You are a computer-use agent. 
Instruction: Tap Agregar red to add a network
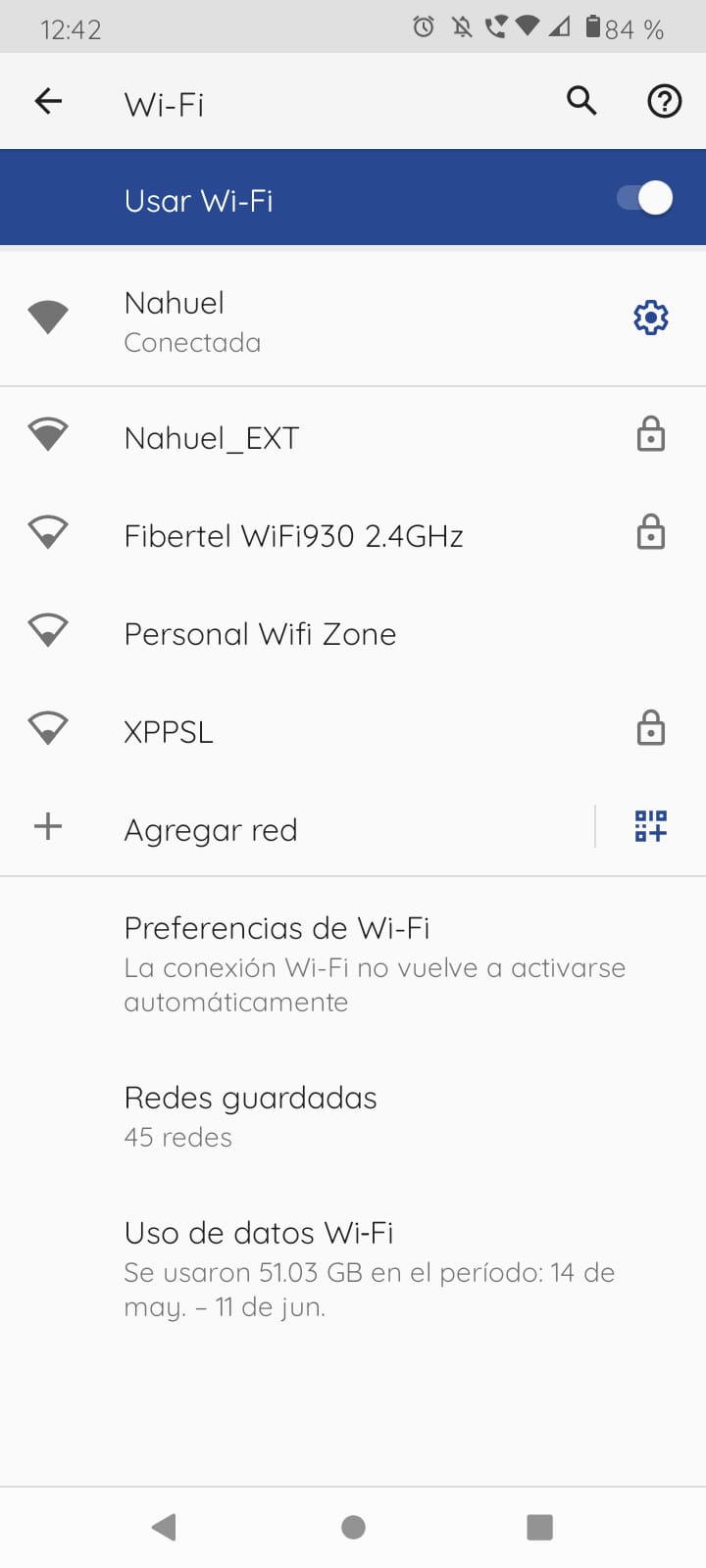[x=210, y=829]
